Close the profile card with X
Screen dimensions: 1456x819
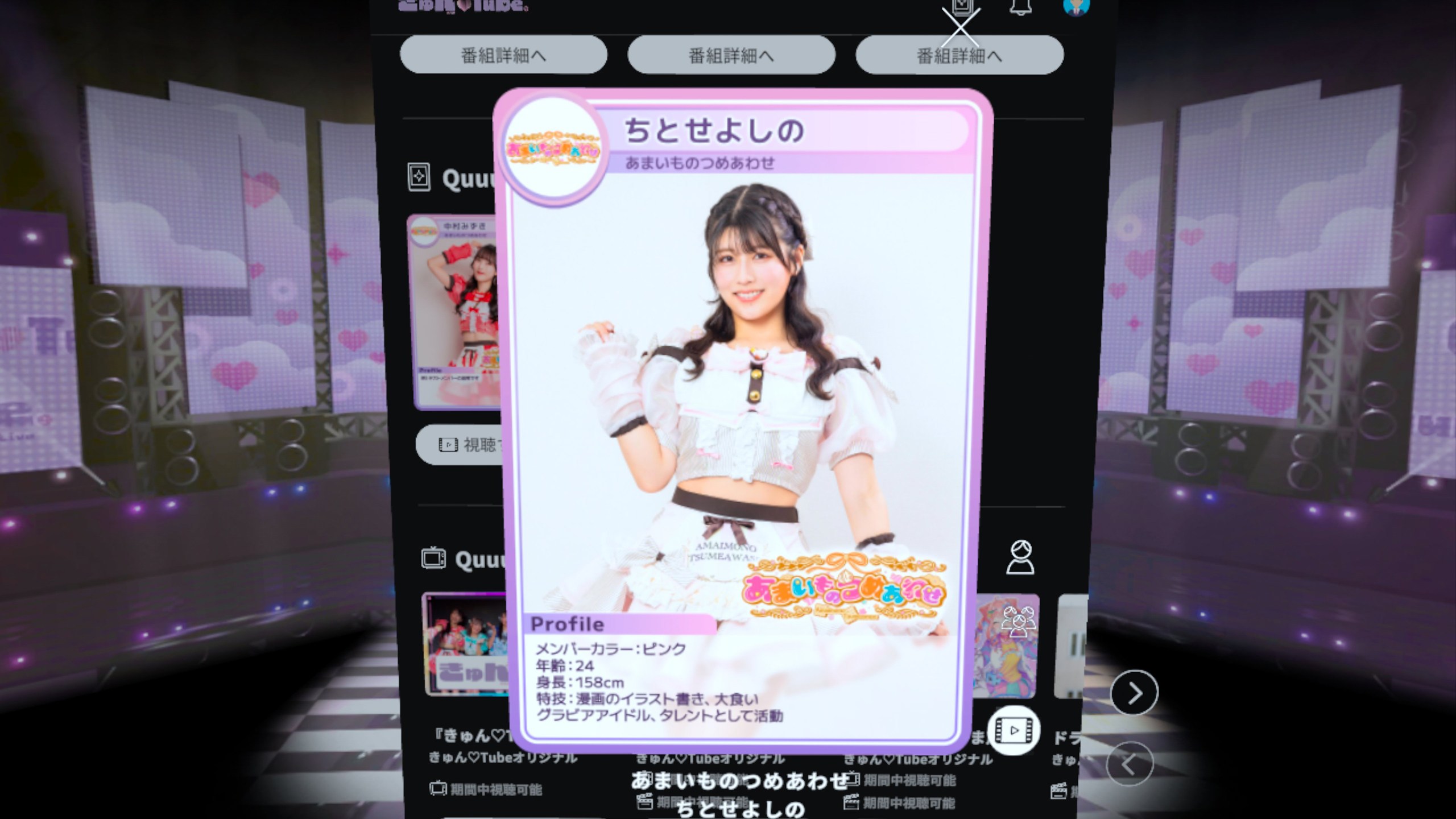960,27
